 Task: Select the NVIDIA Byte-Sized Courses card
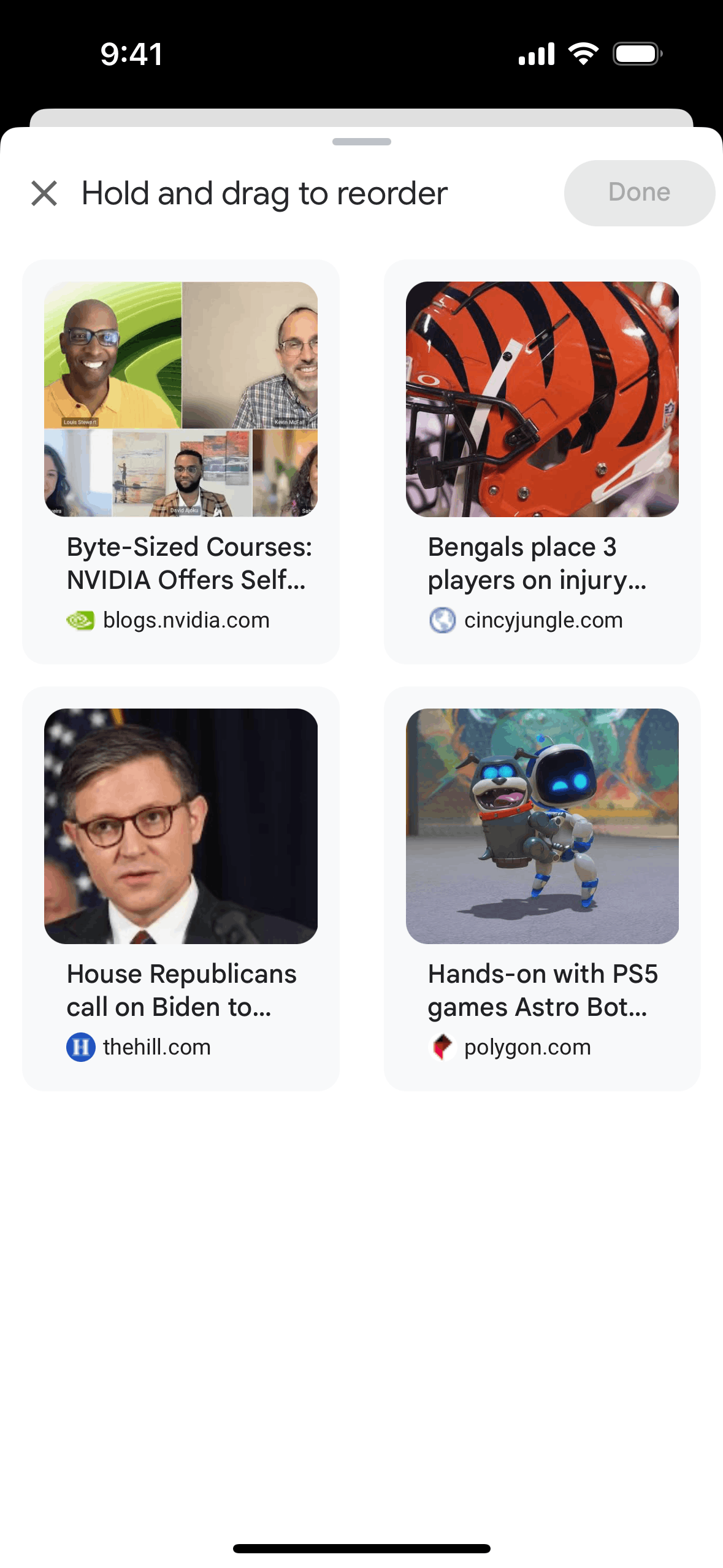181,461
